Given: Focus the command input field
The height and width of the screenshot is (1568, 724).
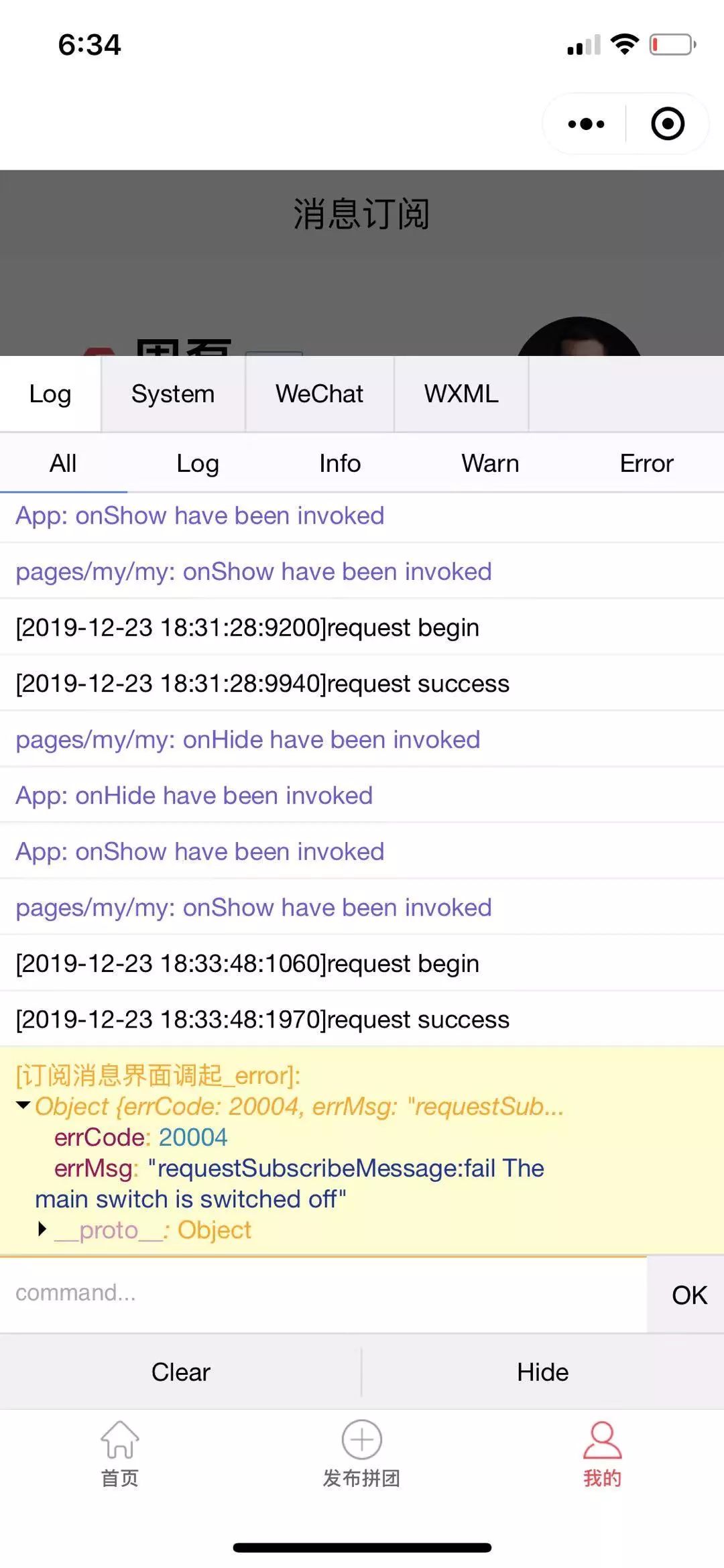Looking at the screenshot, I should click(x=323, y=1293).
